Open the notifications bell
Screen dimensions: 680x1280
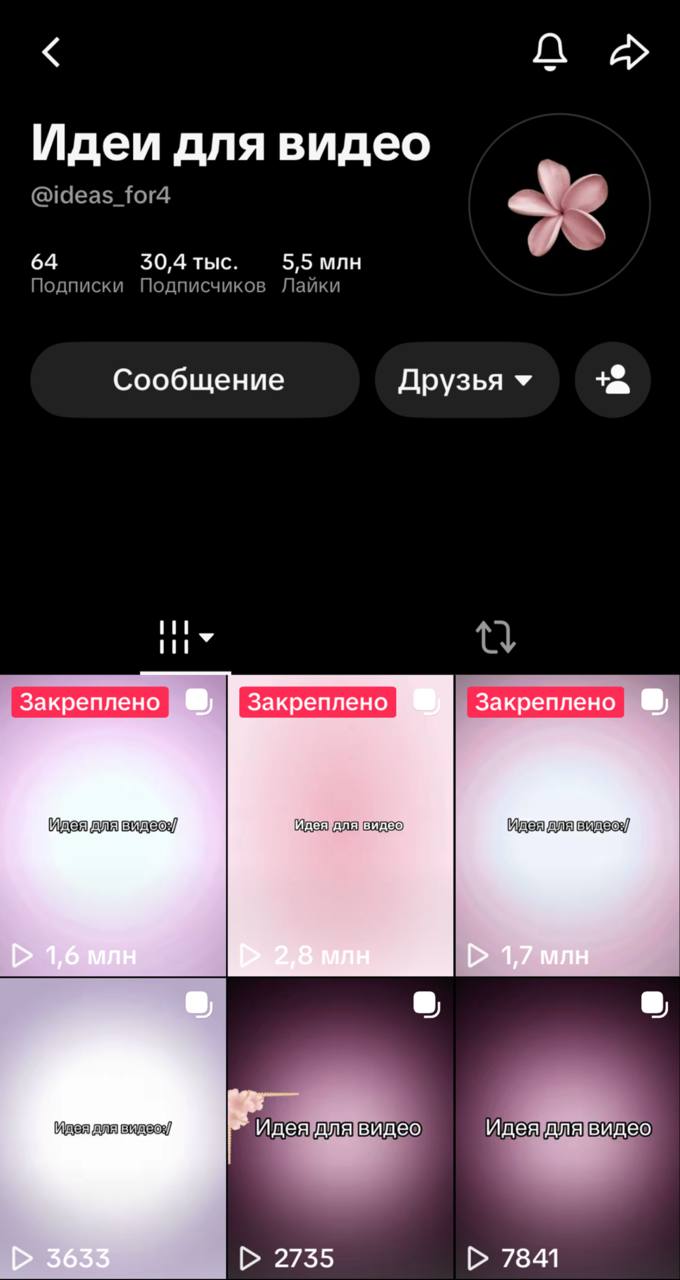(x=550, y=52)
